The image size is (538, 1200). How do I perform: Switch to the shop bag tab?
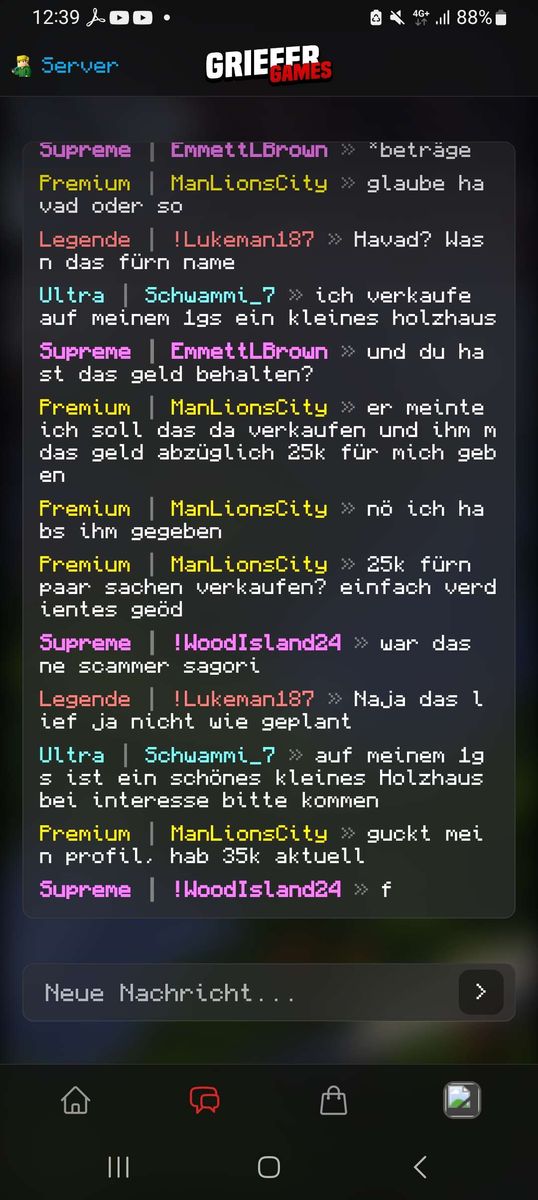coord(333,1100)
